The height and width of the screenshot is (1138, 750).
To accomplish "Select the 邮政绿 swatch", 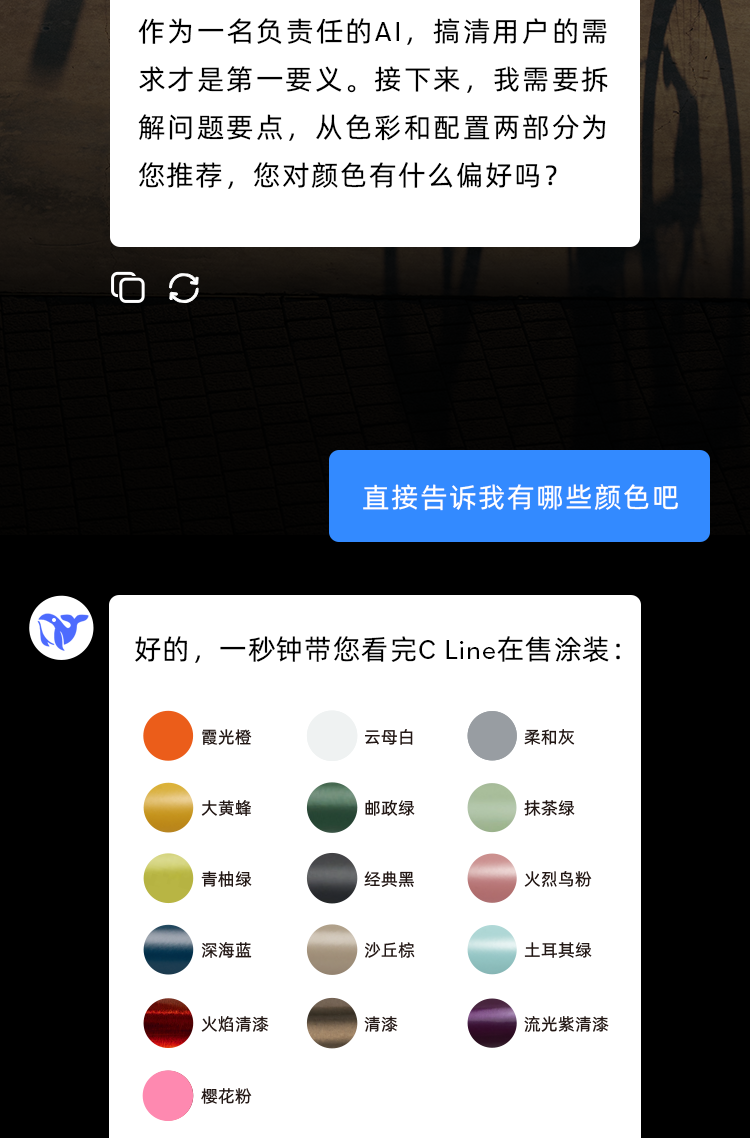I will click(332, 807).
